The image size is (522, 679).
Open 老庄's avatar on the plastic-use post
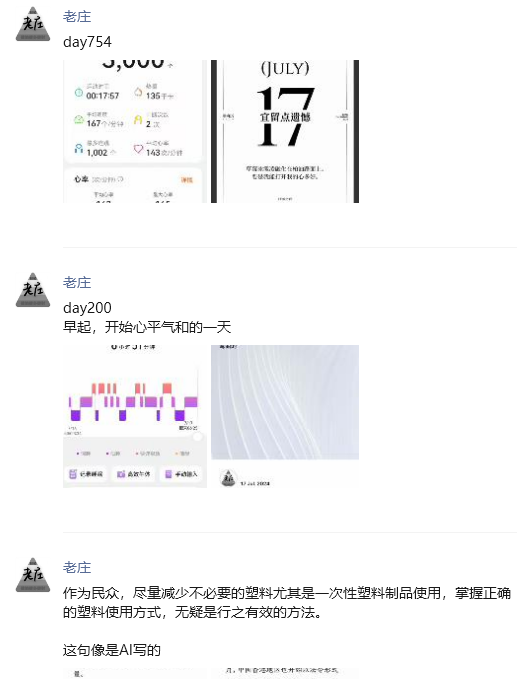pos(33,575)
